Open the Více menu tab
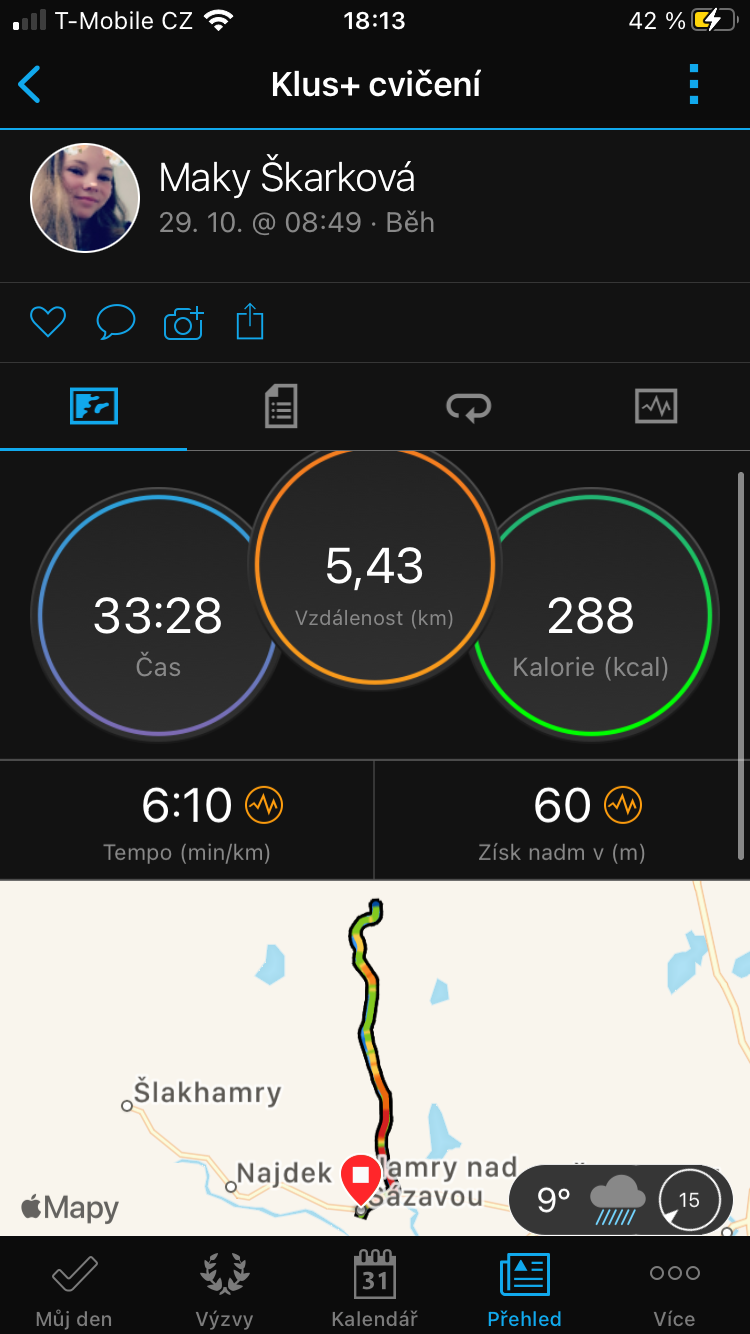The width and height of the screenshot is (750, 1334). [x=675, y=1290]
